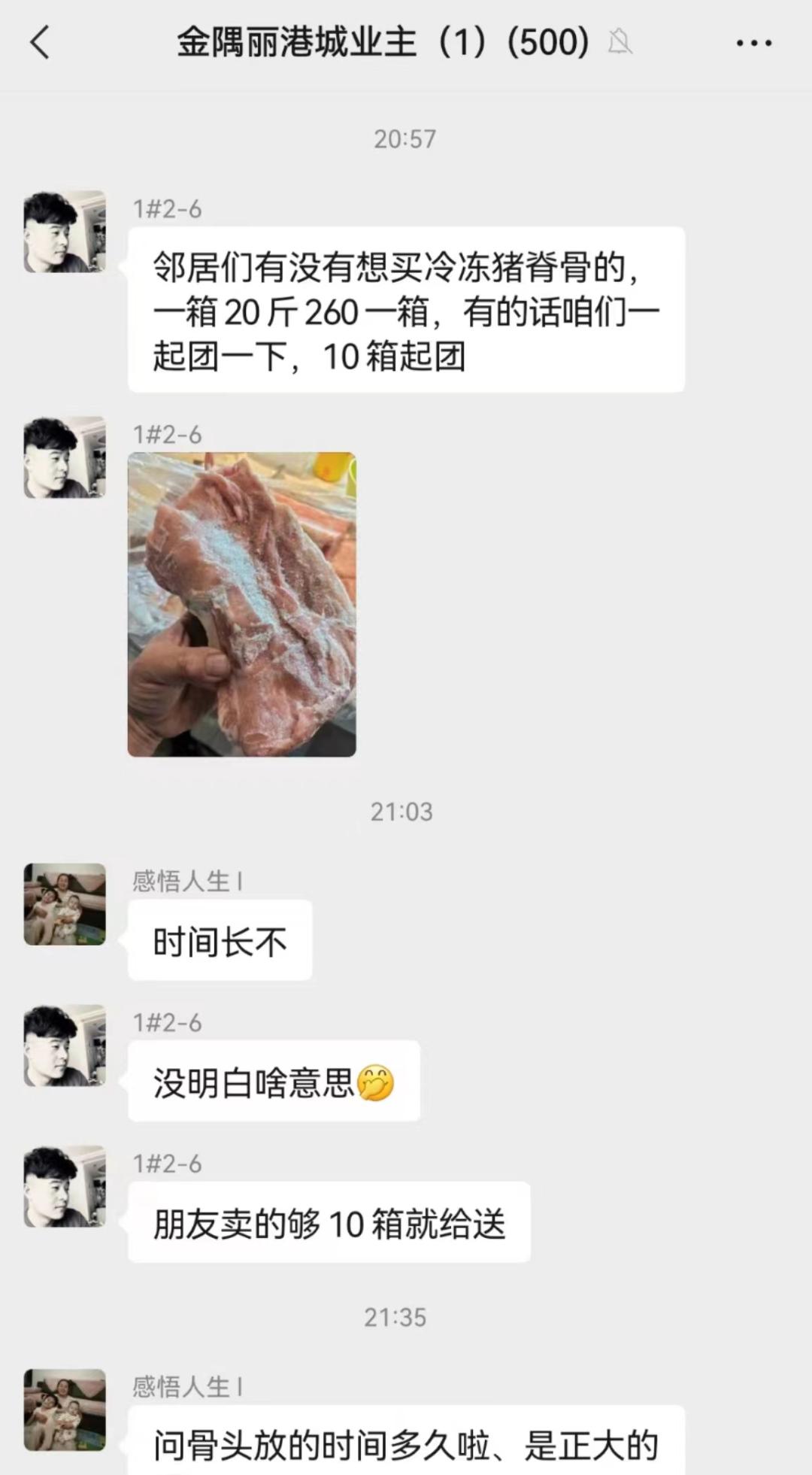The height and width of the screenshot is (1475, 812).
Task: Tap 感悟人生's avatar beside 时间长不
Action: [65, 904]
